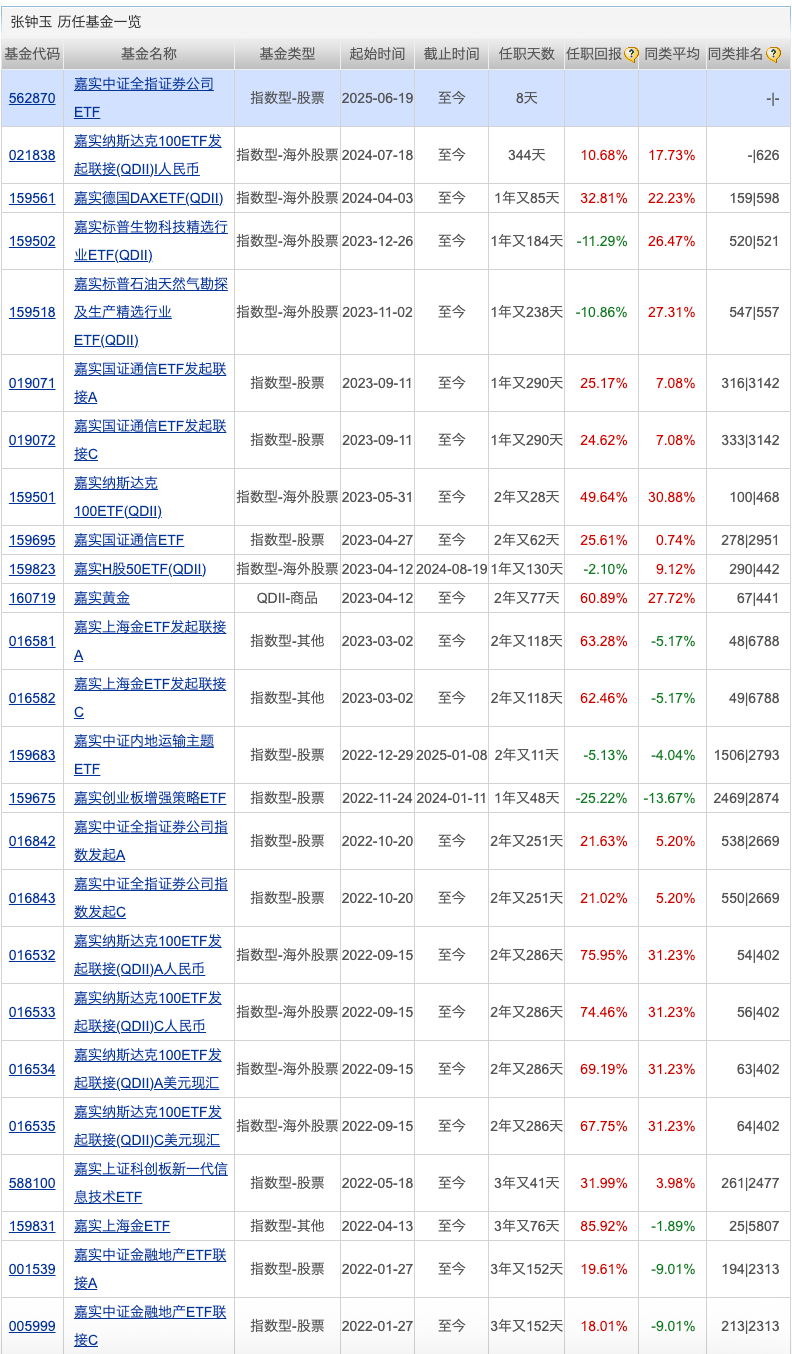Open fund code 159501 link
This screenshot has height=1354, width=792.
[x=32, y=497]
